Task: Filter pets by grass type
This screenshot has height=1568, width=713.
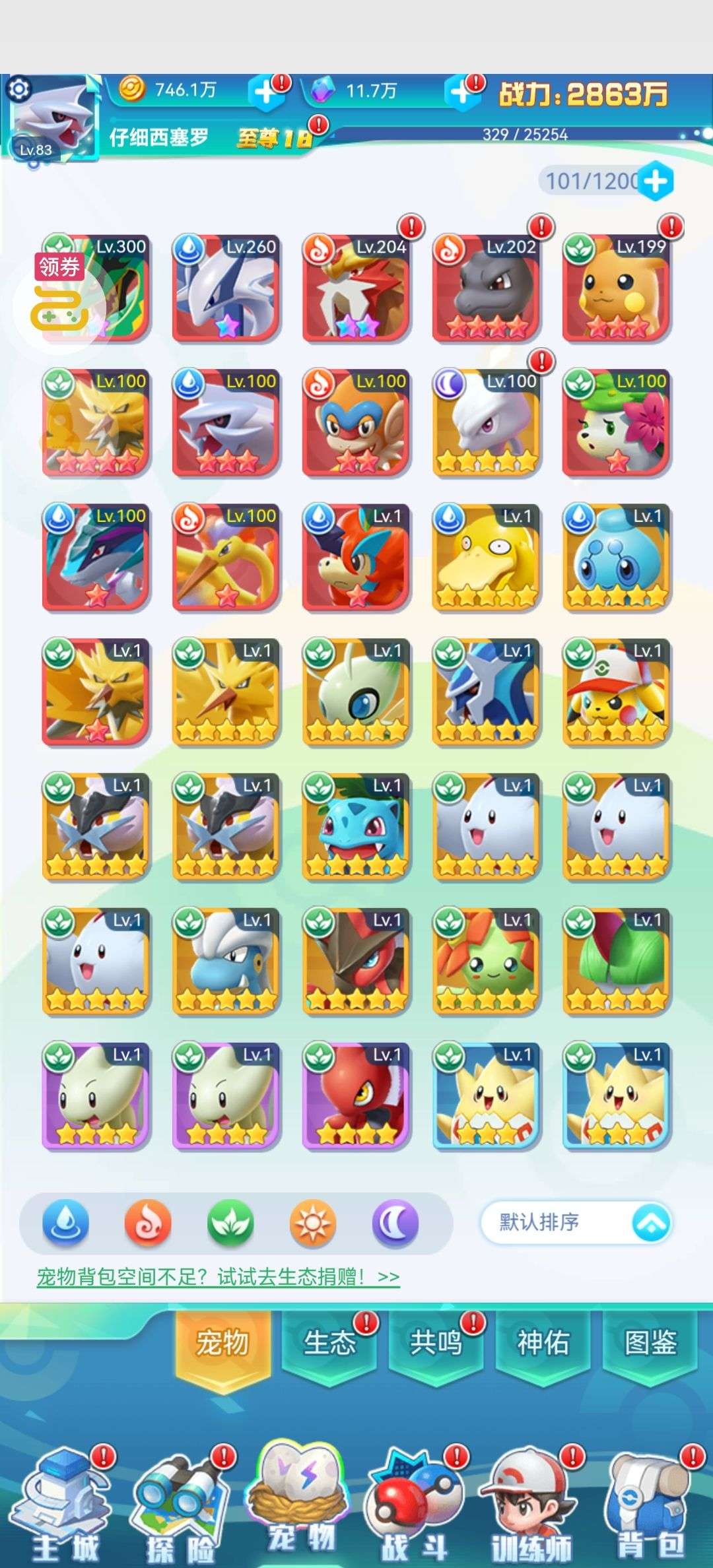Action: [230, 1223]
